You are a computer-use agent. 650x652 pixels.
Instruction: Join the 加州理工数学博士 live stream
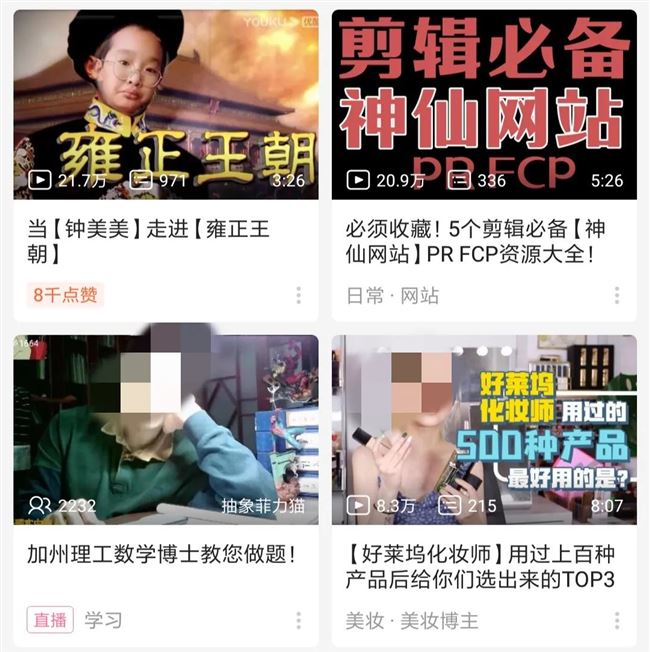pos(165,430)
